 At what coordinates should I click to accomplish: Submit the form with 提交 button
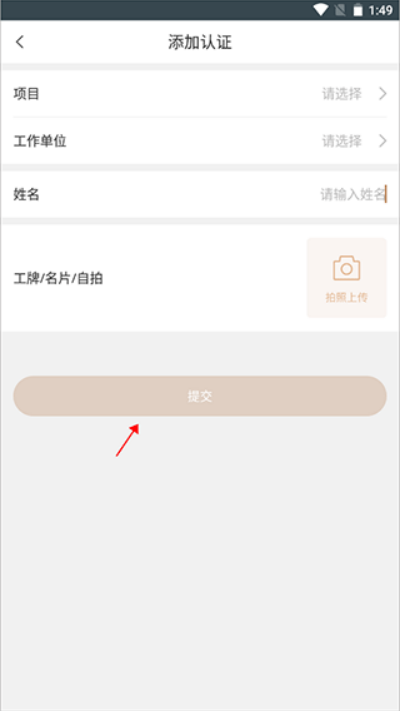pos(200,396)
